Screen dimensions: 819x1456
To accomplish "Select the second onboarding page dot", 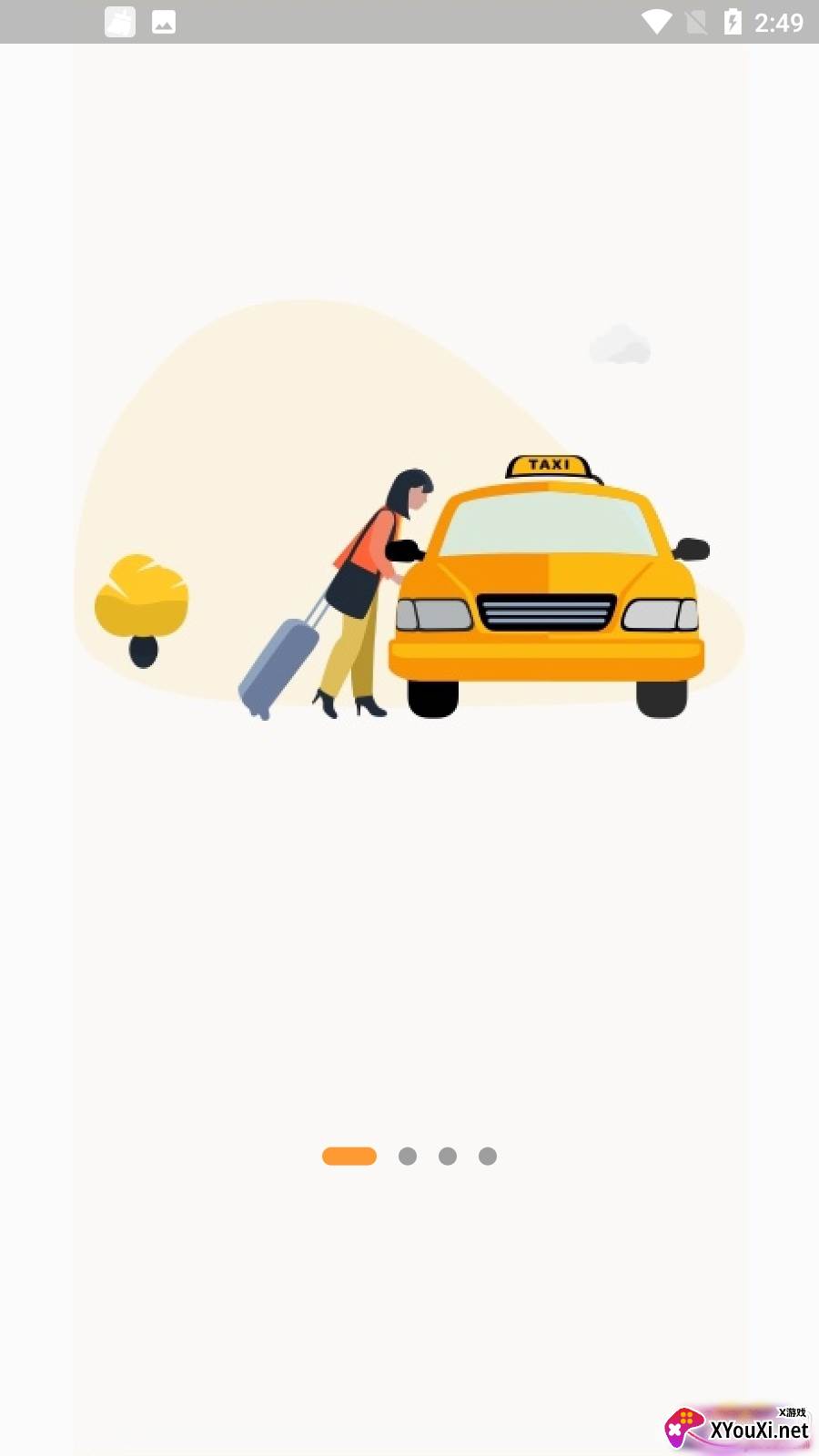I will tap(408, 1157).
